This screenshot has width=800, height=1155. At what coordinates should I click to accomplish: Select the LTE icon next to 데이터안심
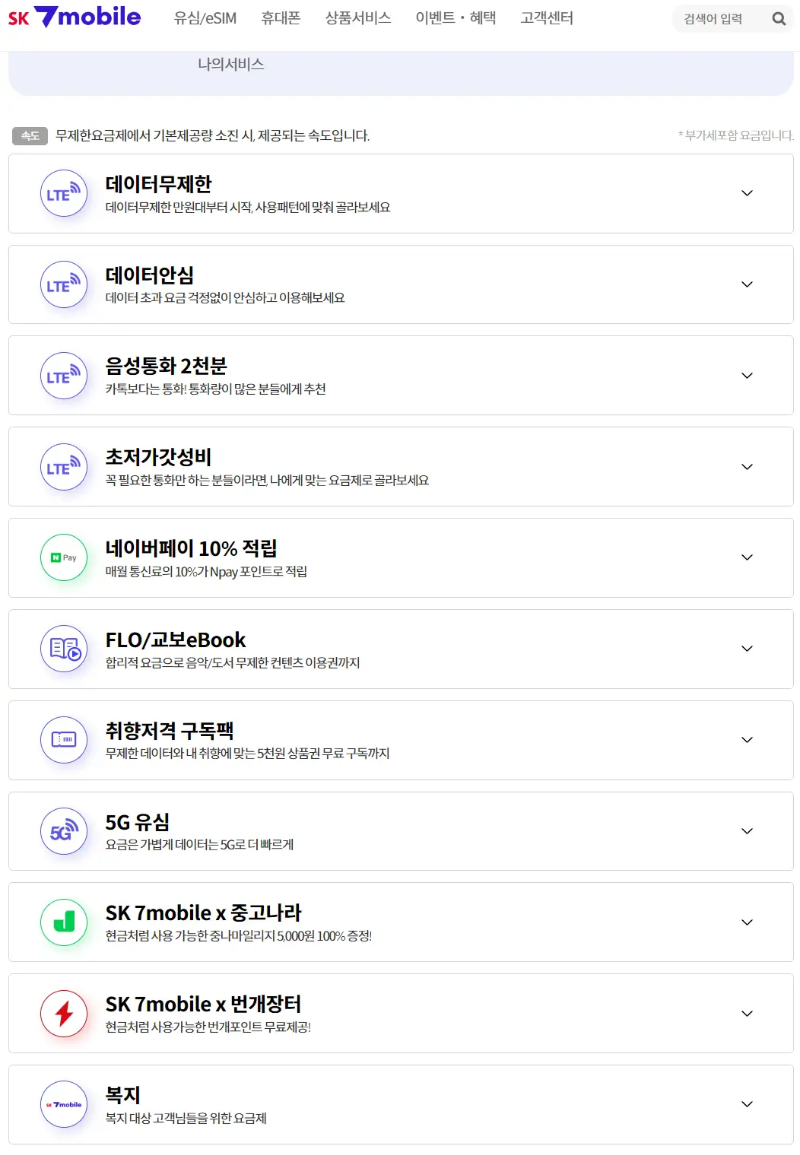tap(63, 284)
